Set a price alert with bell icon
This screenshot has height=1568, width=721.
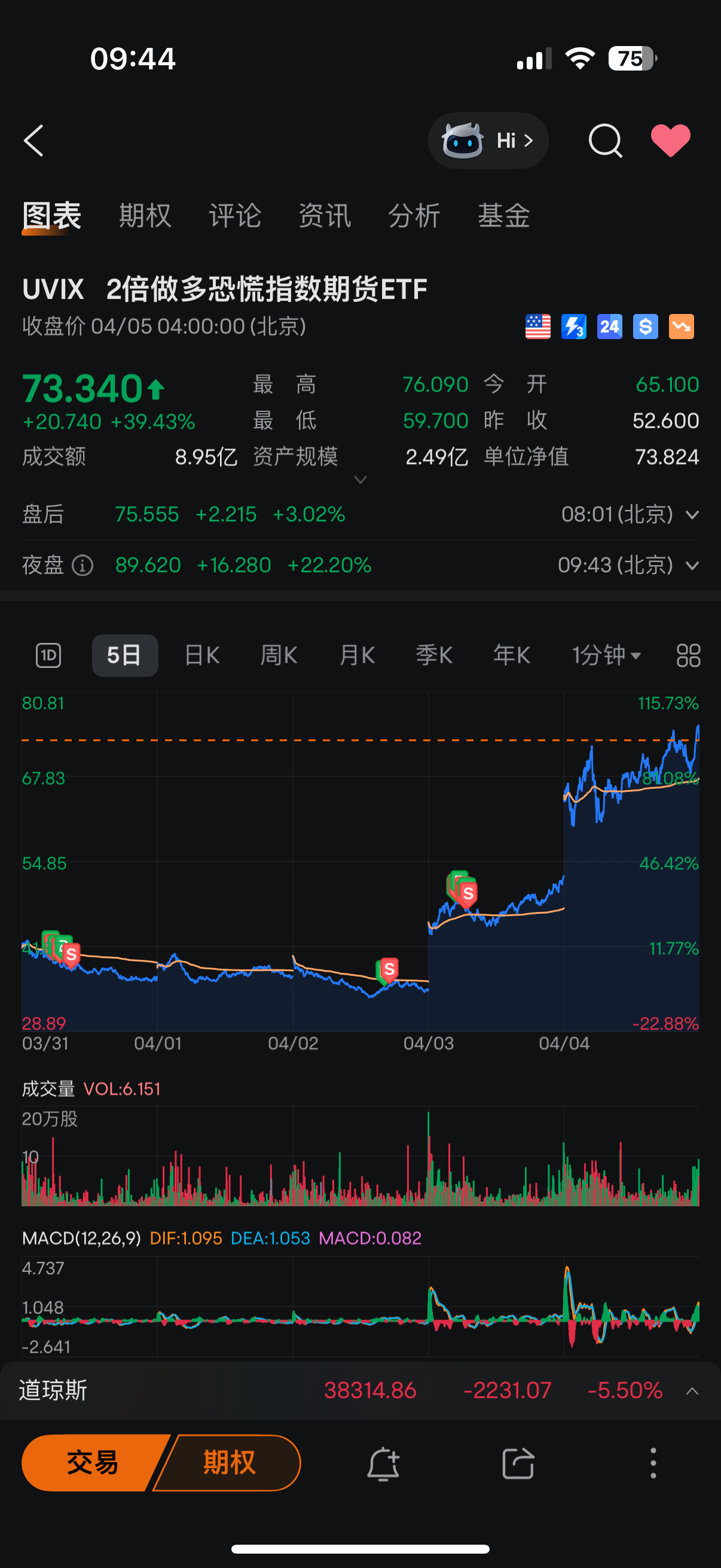[383, 1463]
